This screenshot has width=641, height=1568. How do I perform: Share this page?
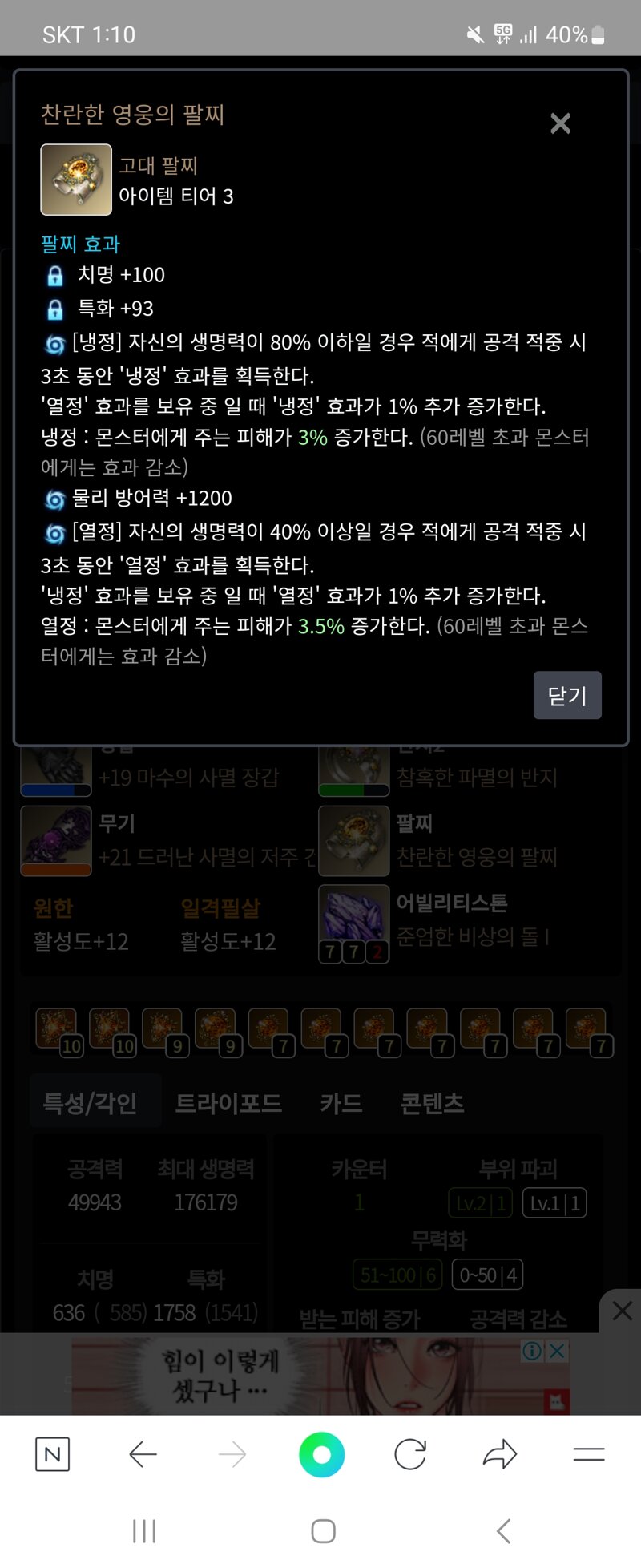[x=500, y=1454]
